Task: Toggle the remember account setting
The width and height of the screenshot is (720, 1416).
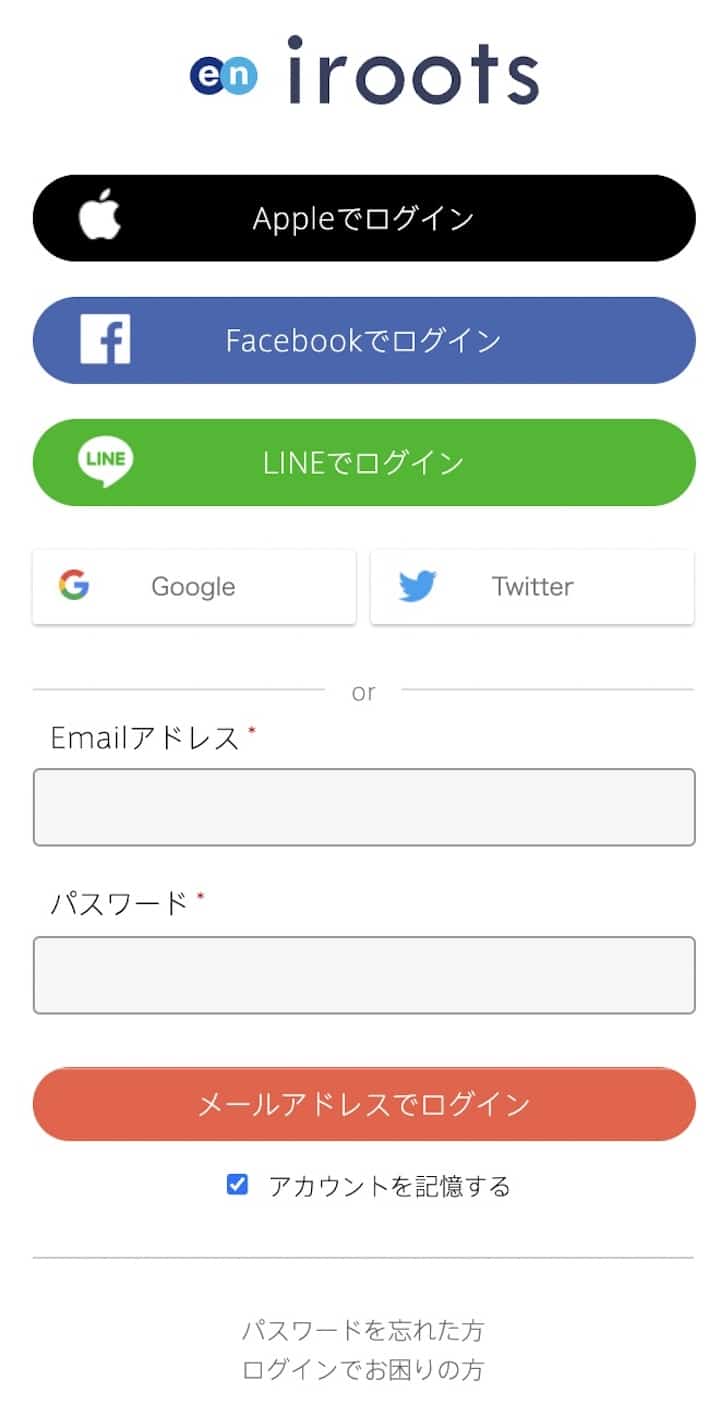Action: (x=236, y=1184)
